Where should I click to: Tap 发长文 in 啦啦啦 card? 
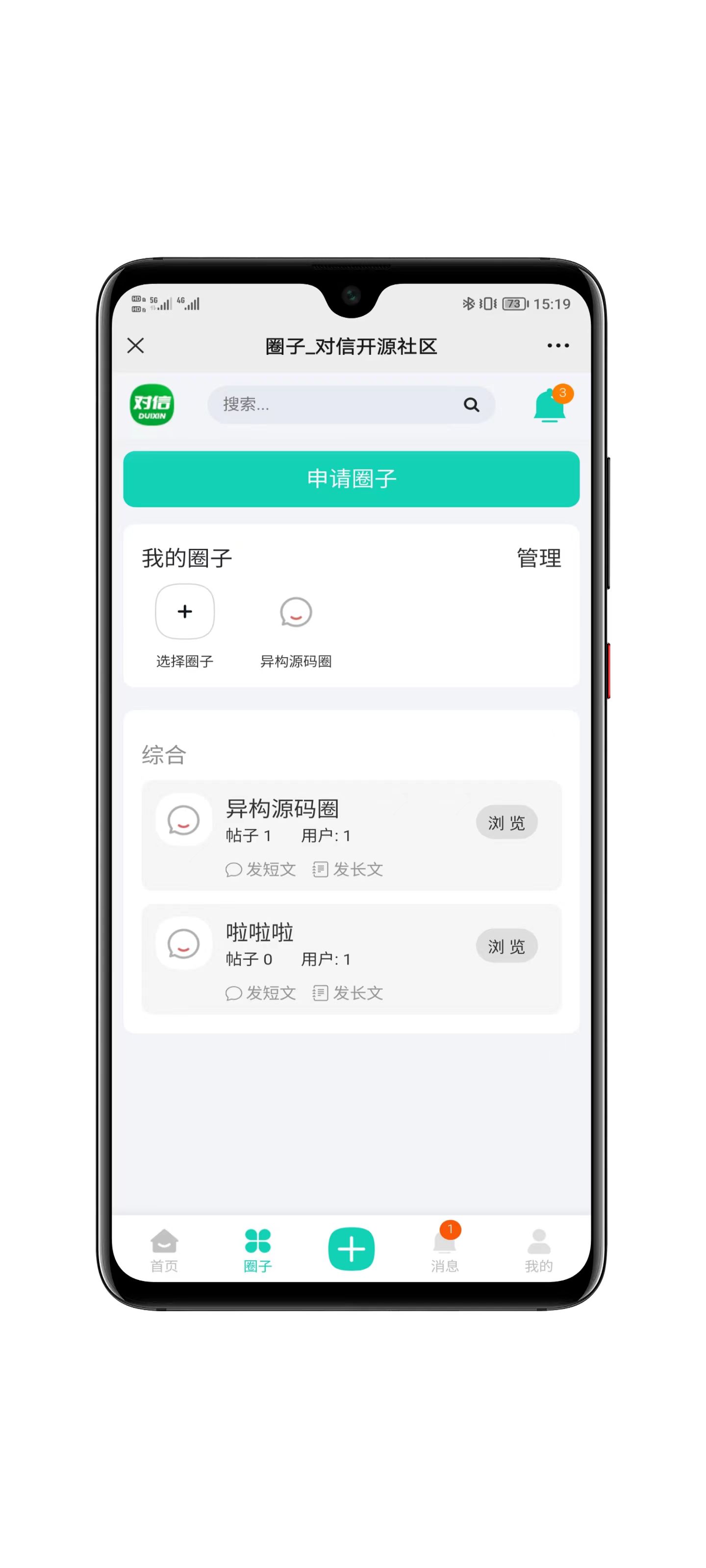point(348,993)
